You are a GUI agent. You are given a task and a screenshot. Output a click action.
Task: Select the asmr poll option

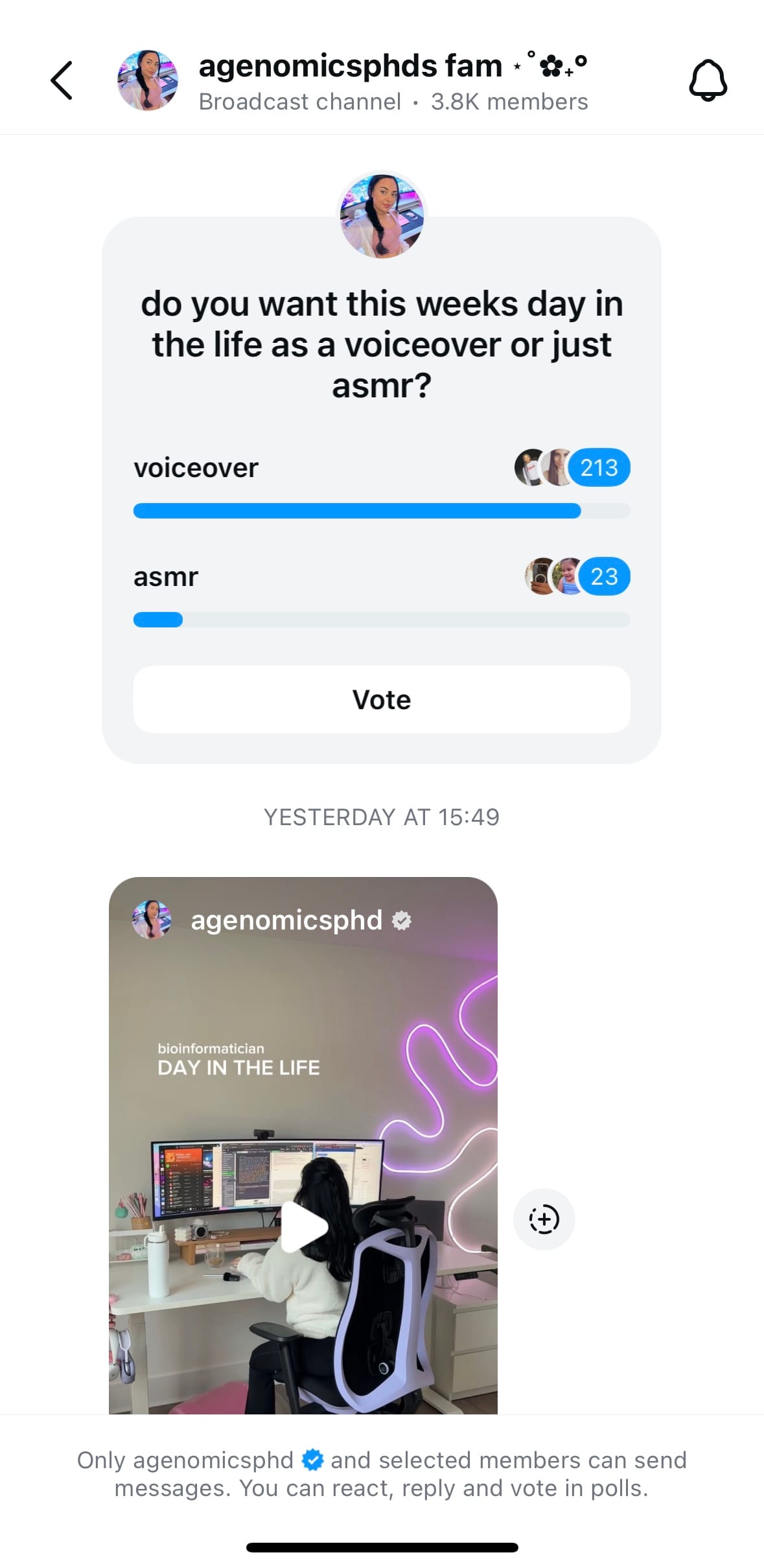(x=166, y=577)
